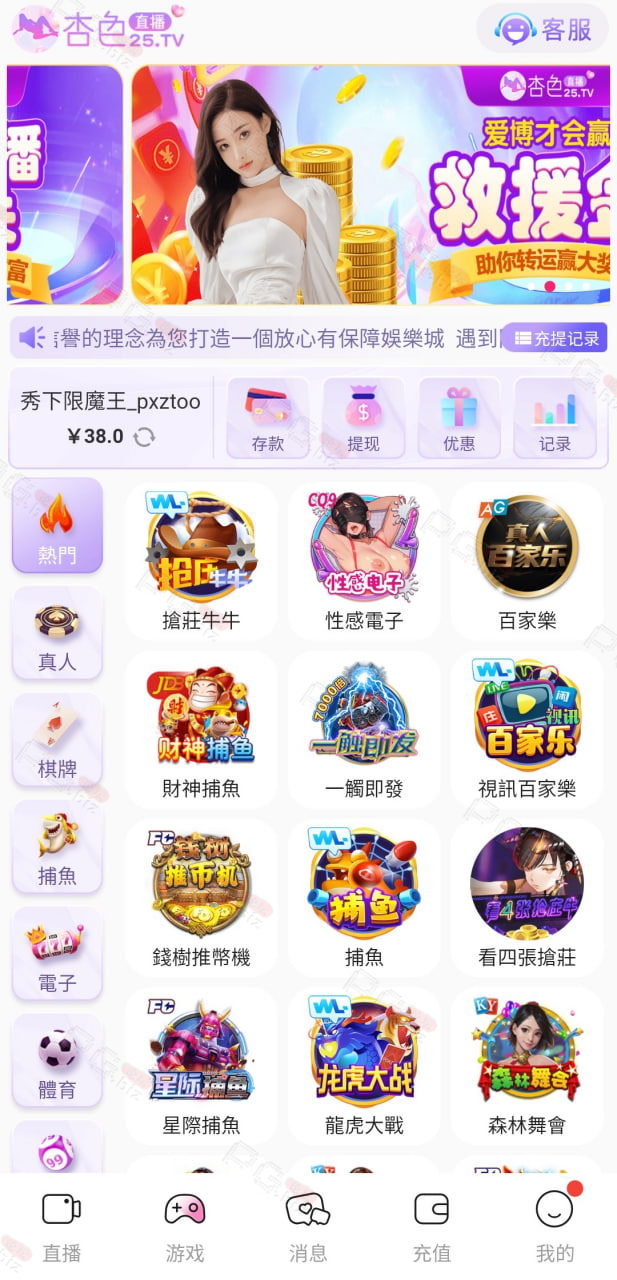Viewport: 617px width, 1280px height.
Task: Refresh the ¥38.0 balance
Action: tap(145, 436)
